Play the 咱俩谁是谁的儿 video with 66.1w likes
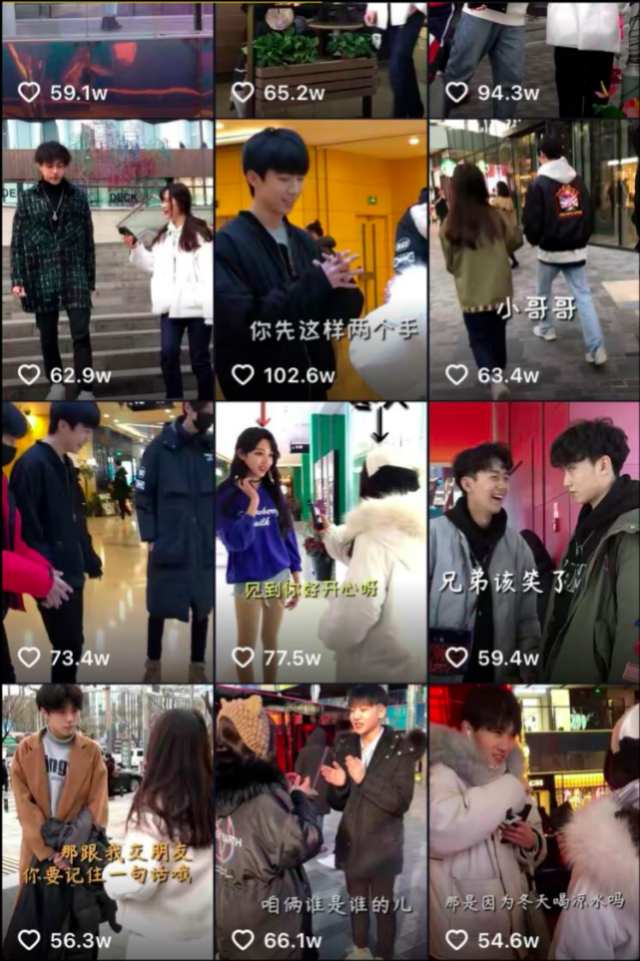The image size is (640, 961). coord(320,820)
